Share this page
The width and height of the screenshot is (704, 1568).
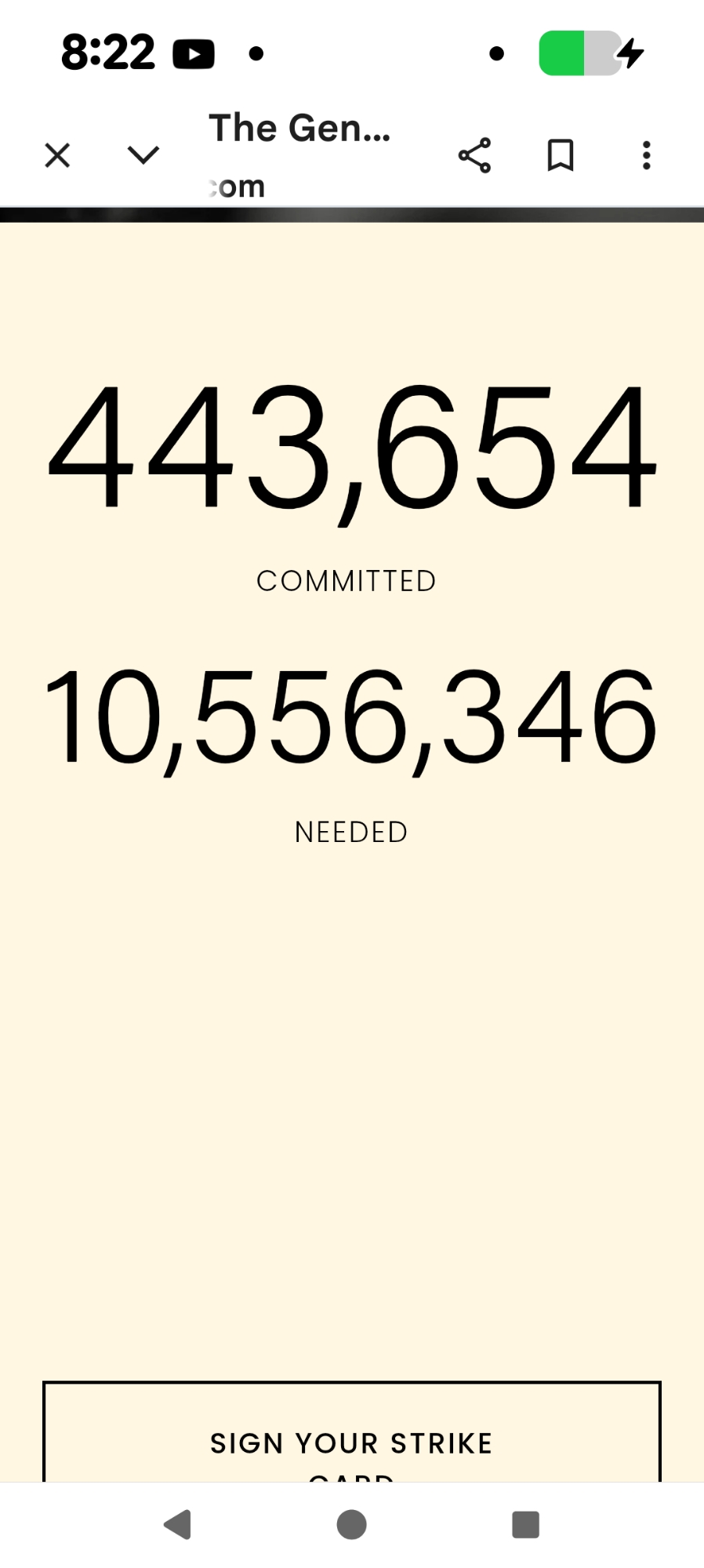(474, 155)
